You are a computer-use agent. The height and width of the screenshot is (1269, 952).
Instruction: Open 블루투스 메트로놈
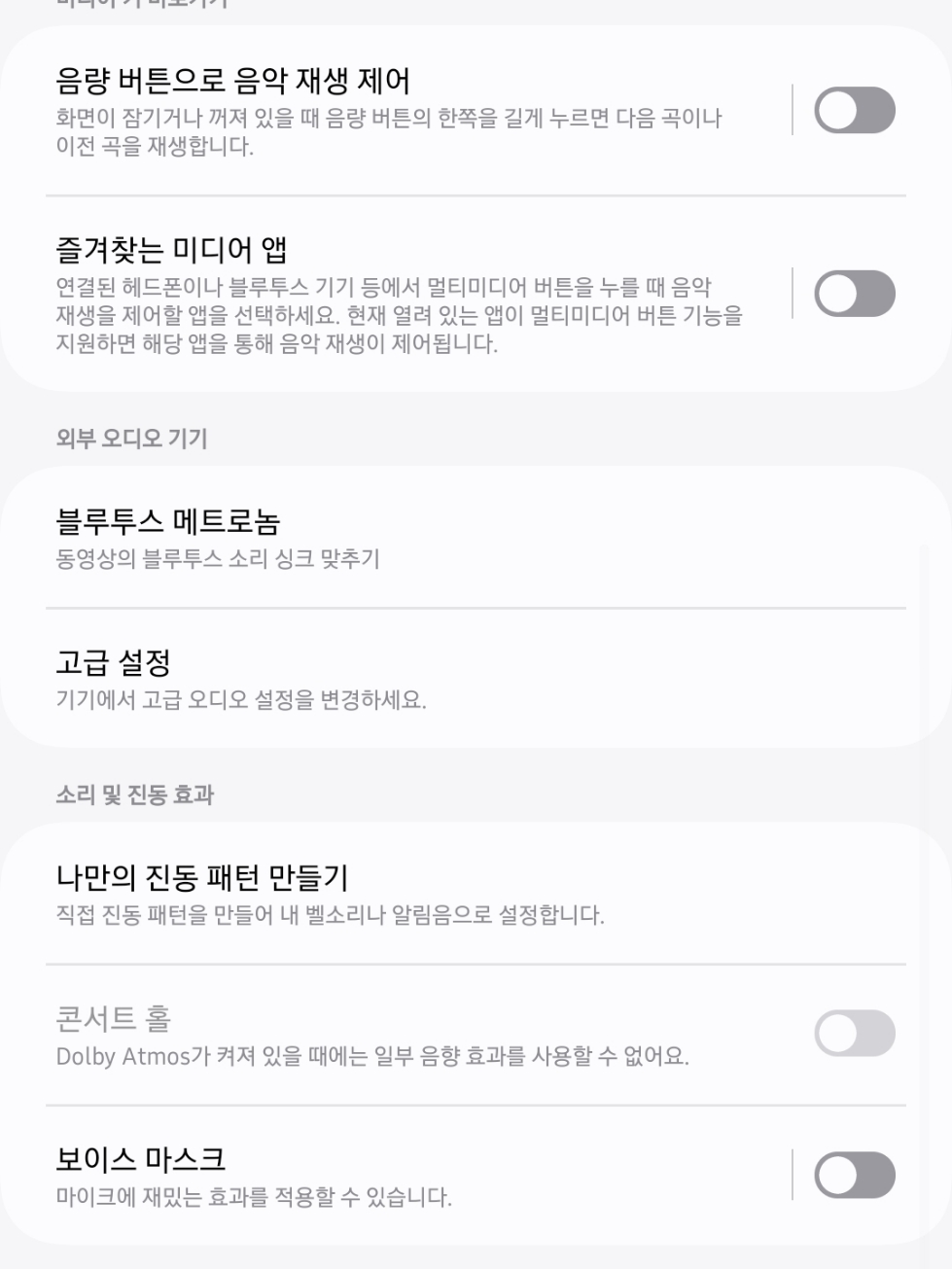pyautogui.click(x=476, y=537)
